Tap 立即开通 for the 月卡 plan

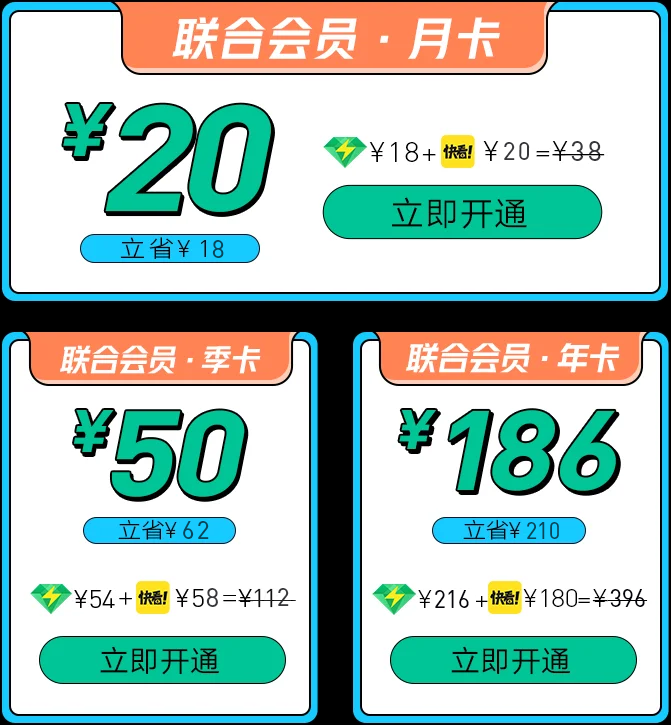462,212
